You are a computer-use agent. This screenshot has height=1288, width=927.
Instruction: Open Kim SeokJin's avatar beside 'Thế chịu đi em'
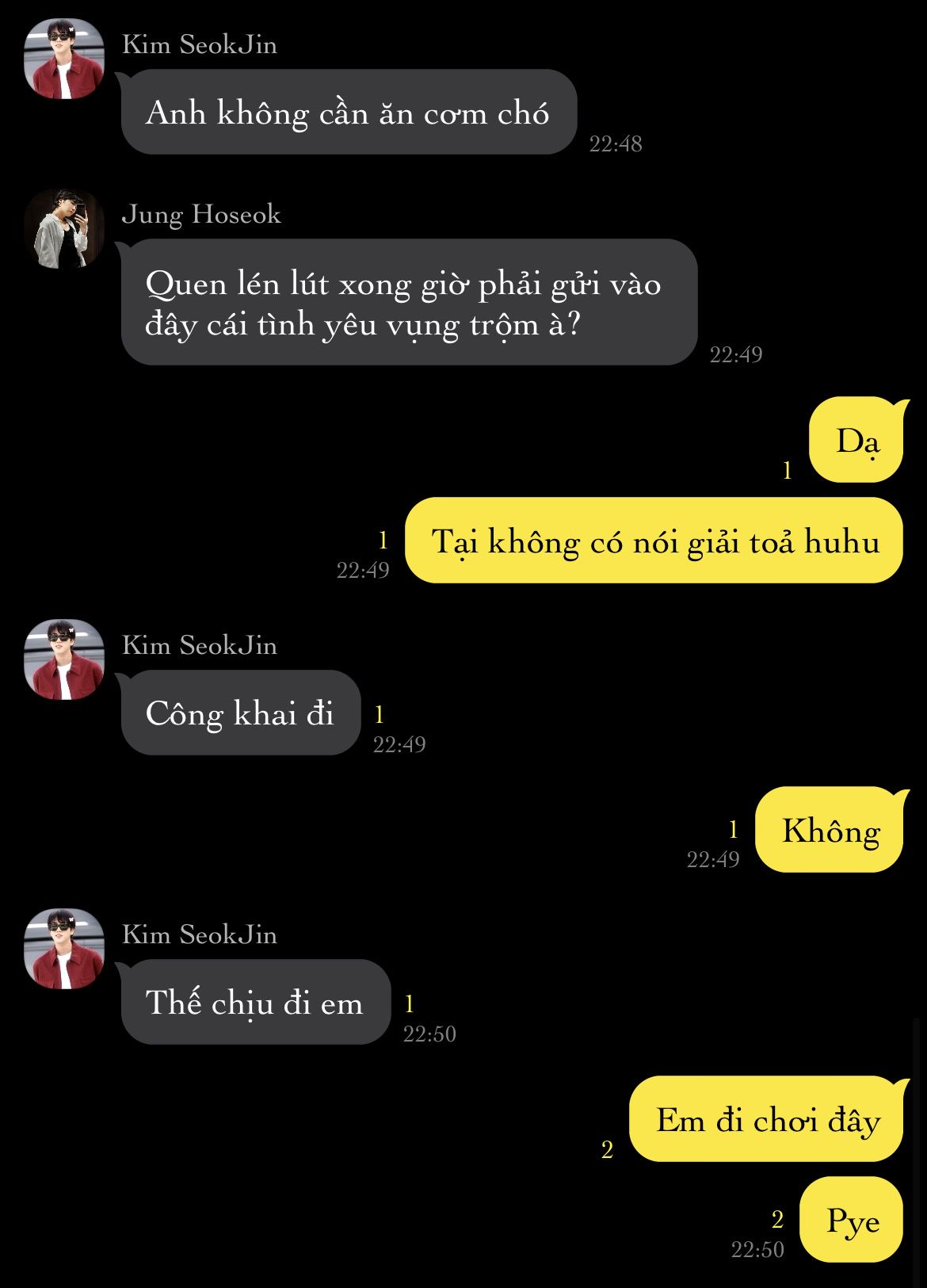(64, 949)
